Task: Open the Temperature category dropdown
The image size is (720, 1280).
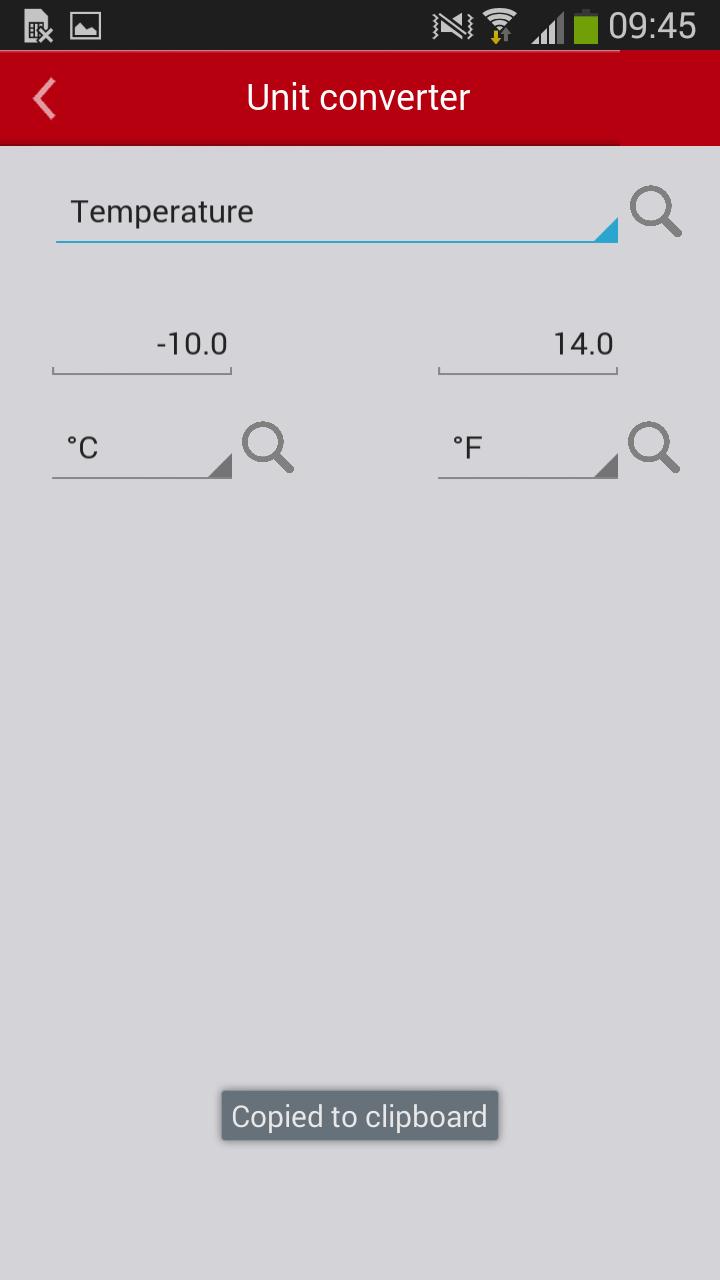Action: pos(335,212)
